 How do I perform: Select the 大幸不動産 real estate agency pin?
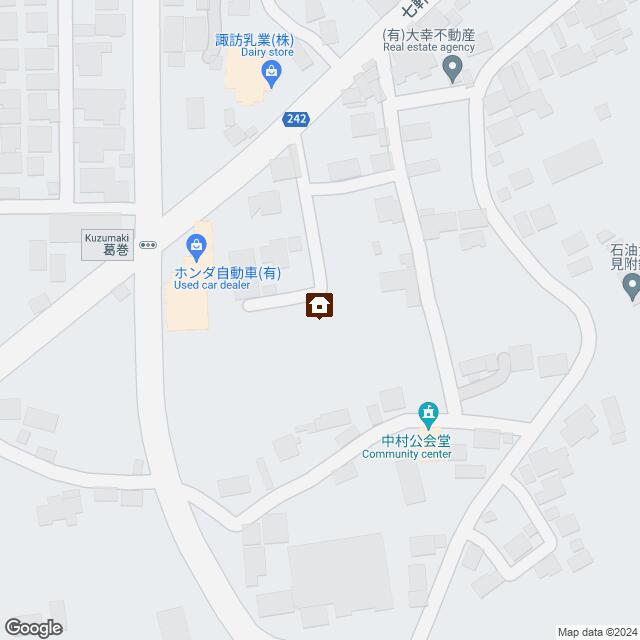click(452, 68)
